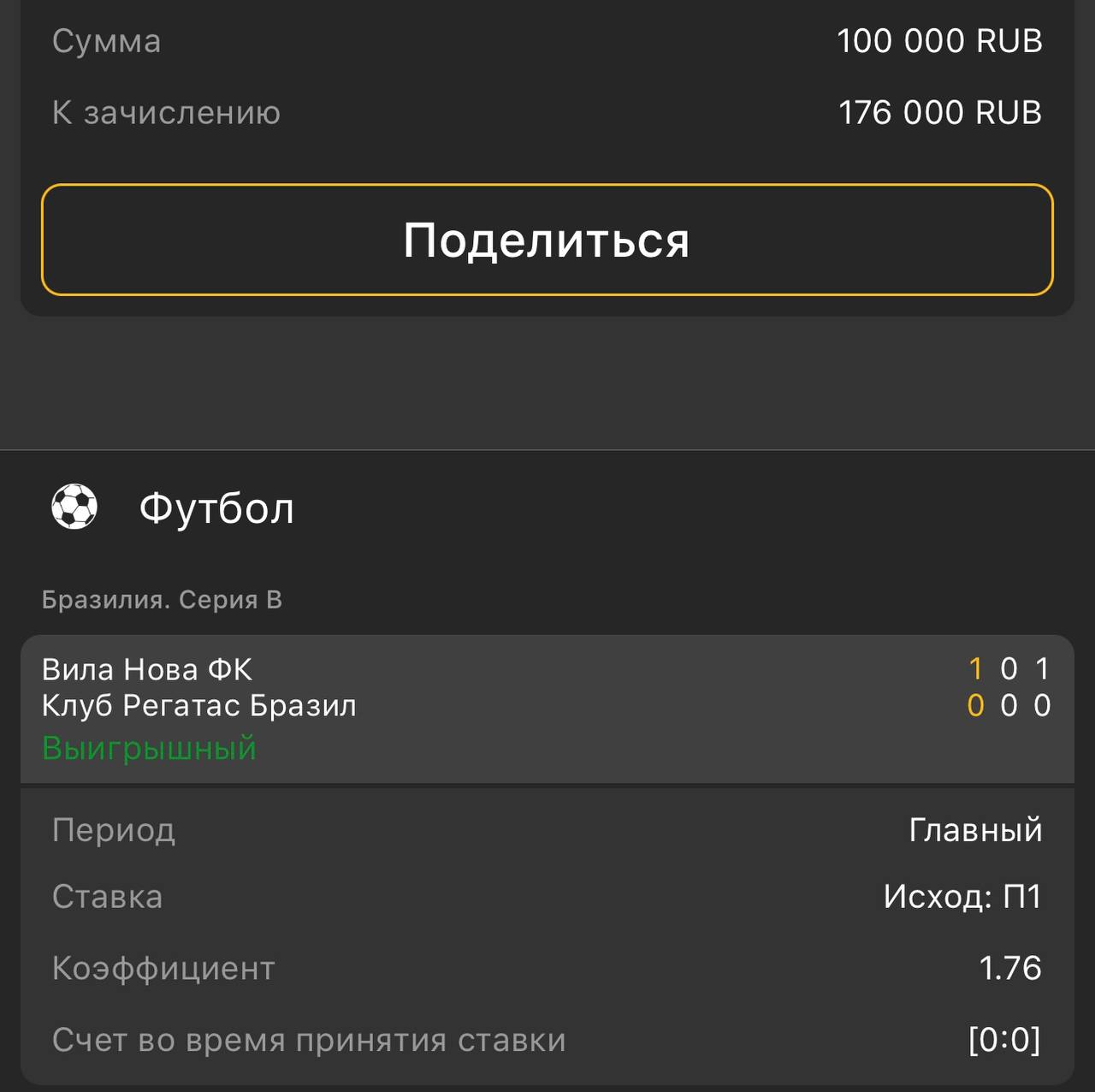The width and height of the screenshot is (1095, 1092).
Task: Tap the Поделиться share button
Action: tap(547, 240)
